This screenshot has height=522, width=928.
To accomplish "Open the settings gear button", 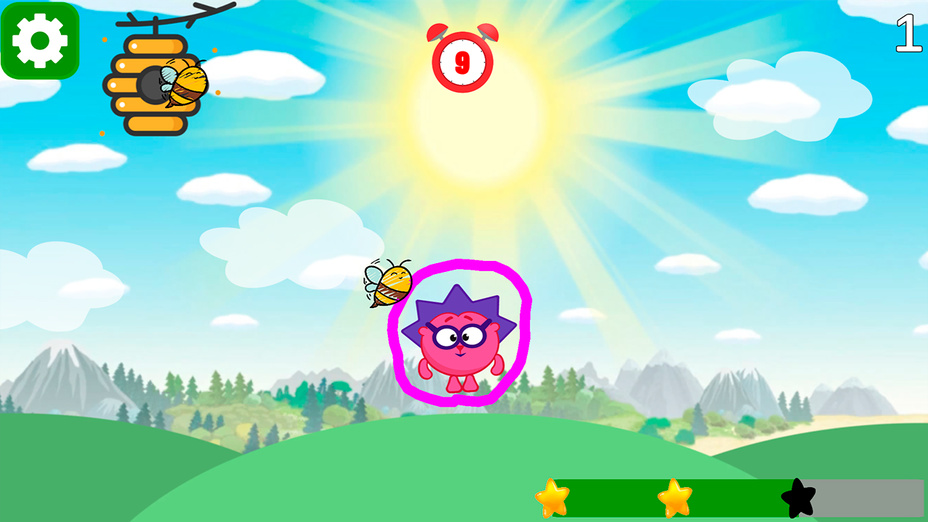I will click(40, 40).
